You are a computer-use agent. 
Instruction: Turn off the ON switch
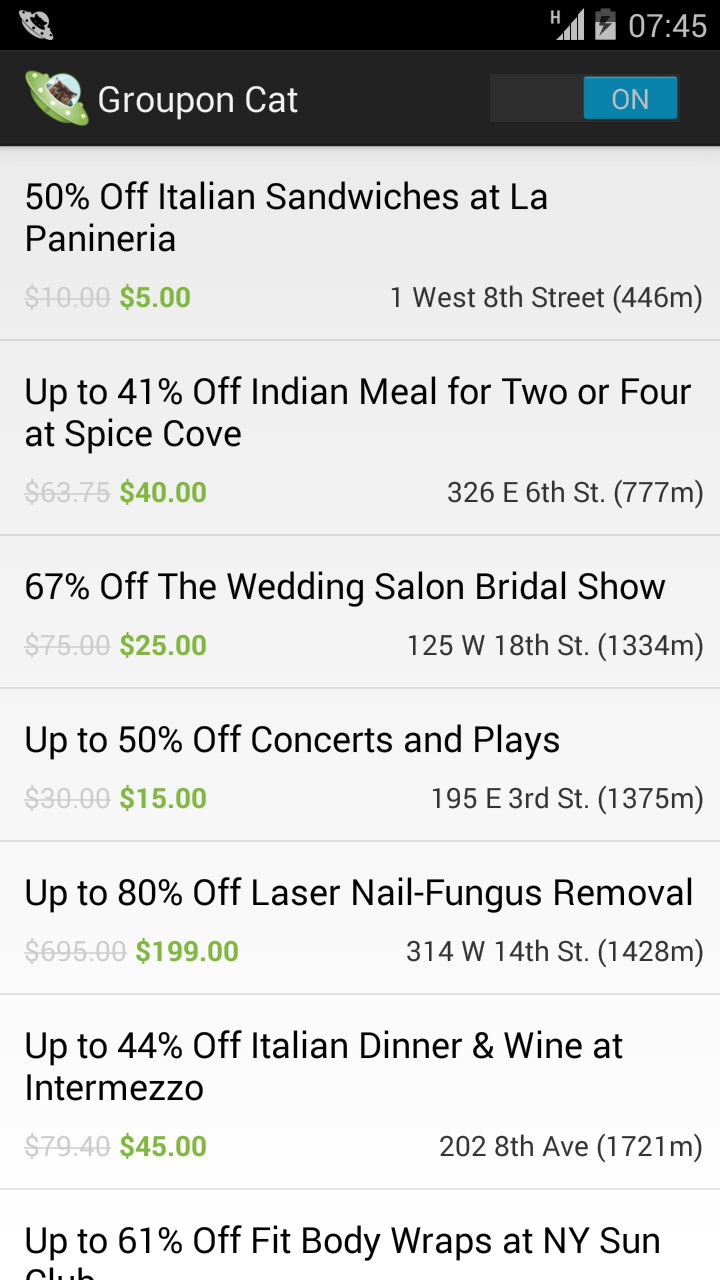click(x=584, y=99)
